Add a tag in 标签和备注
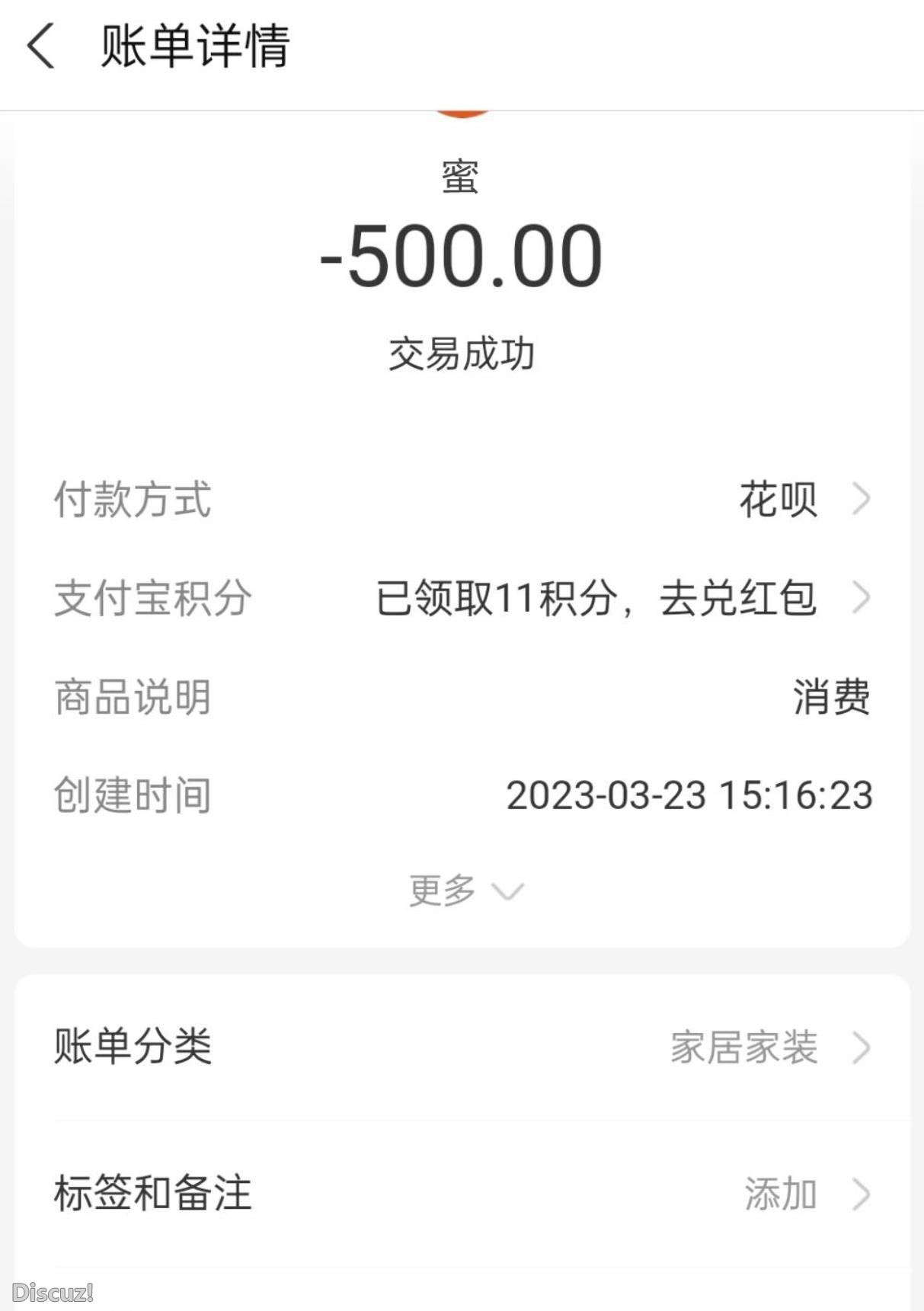924x1311 pixels. (804, 1194)
